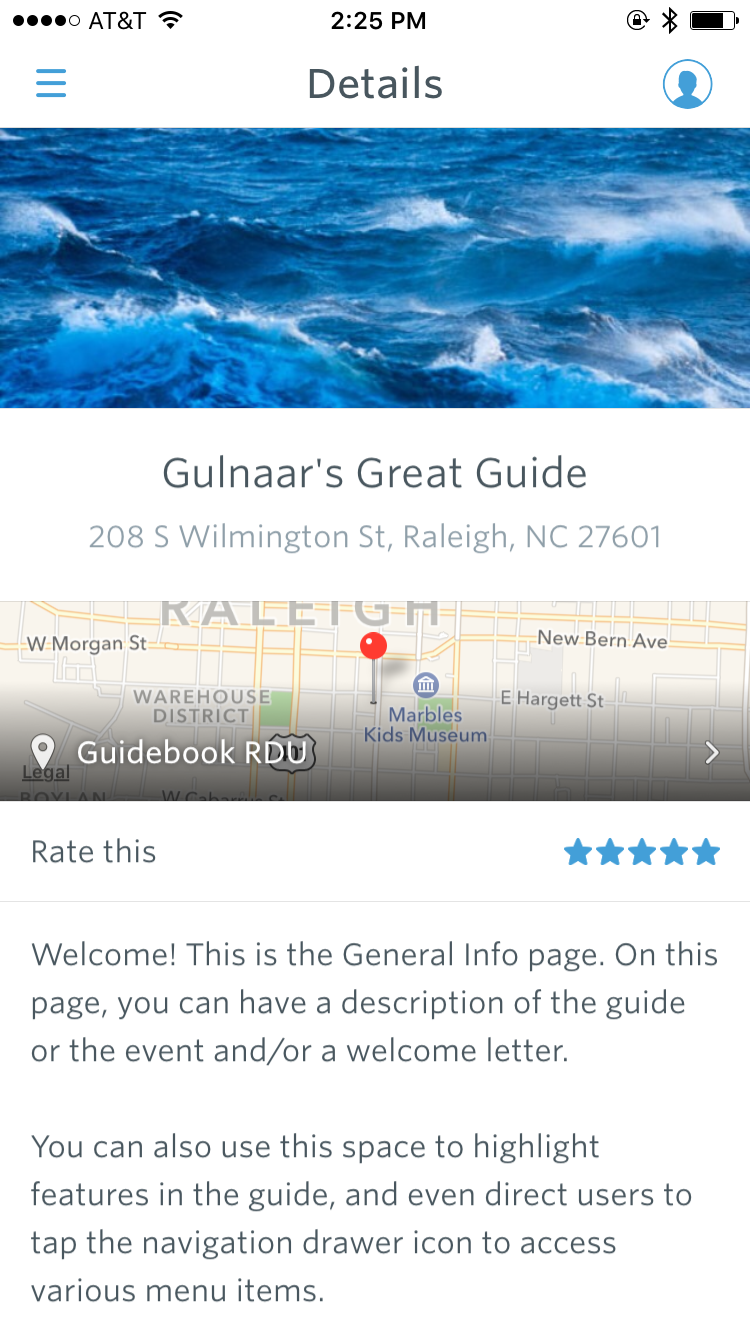Expand map details with the right chevron
The height and width of the screenshot is (1334, 750).
(x=711, y=752)
